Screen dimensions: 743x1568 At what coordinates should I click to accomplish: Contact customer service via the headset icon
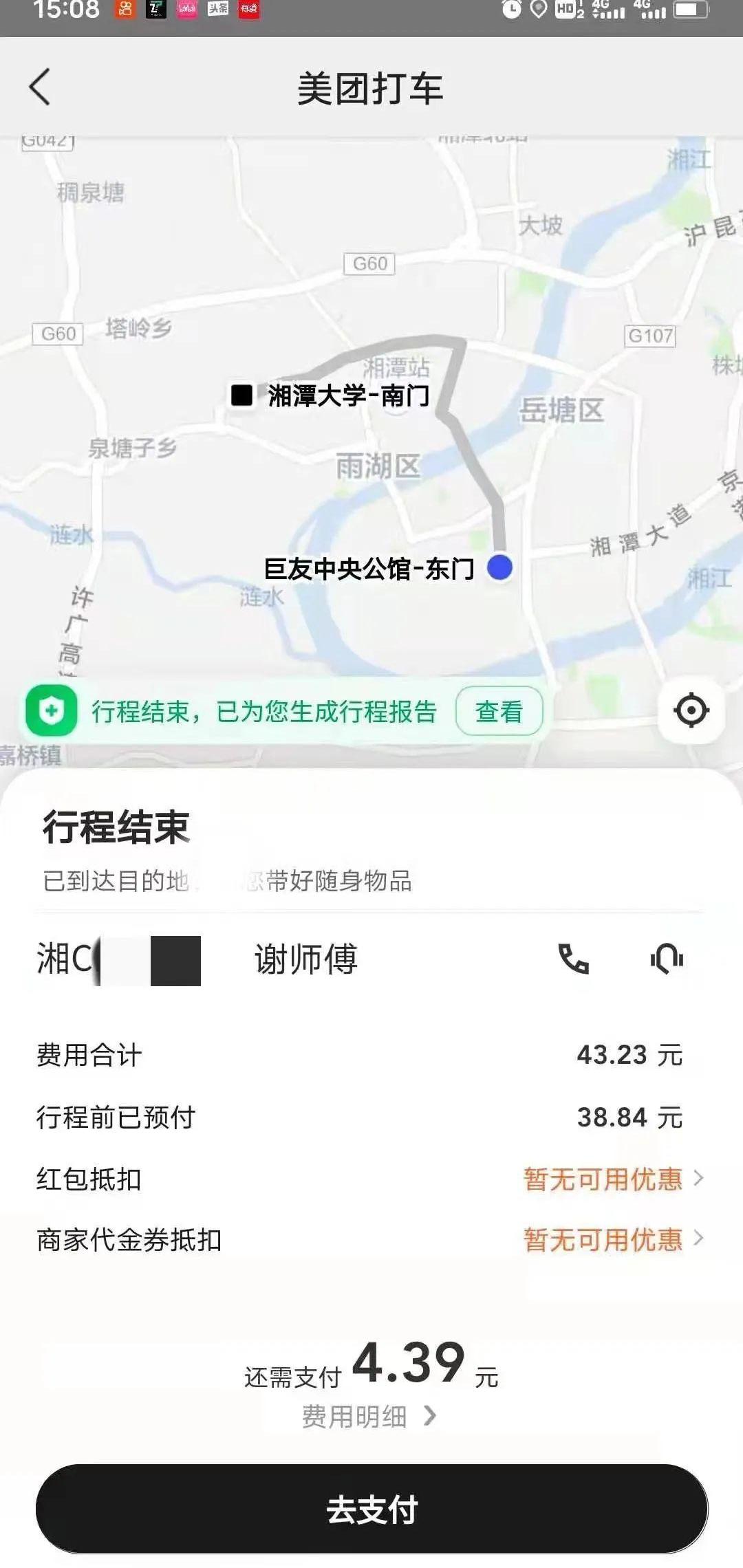[x=667, y=959]
